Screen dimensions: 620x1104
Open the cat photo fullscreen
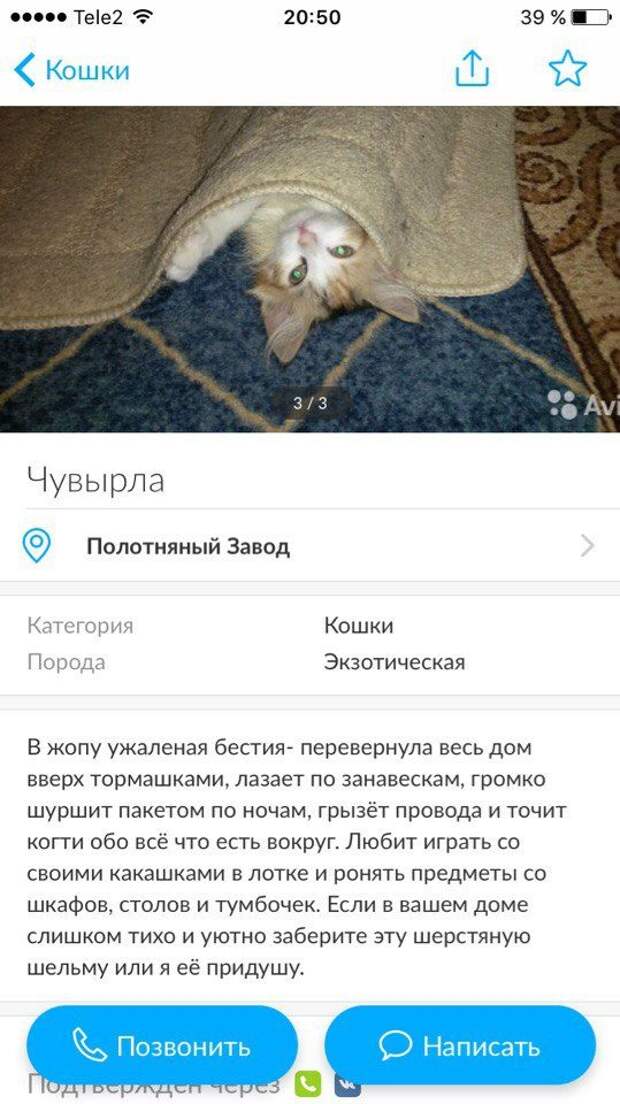pos(310,269)
